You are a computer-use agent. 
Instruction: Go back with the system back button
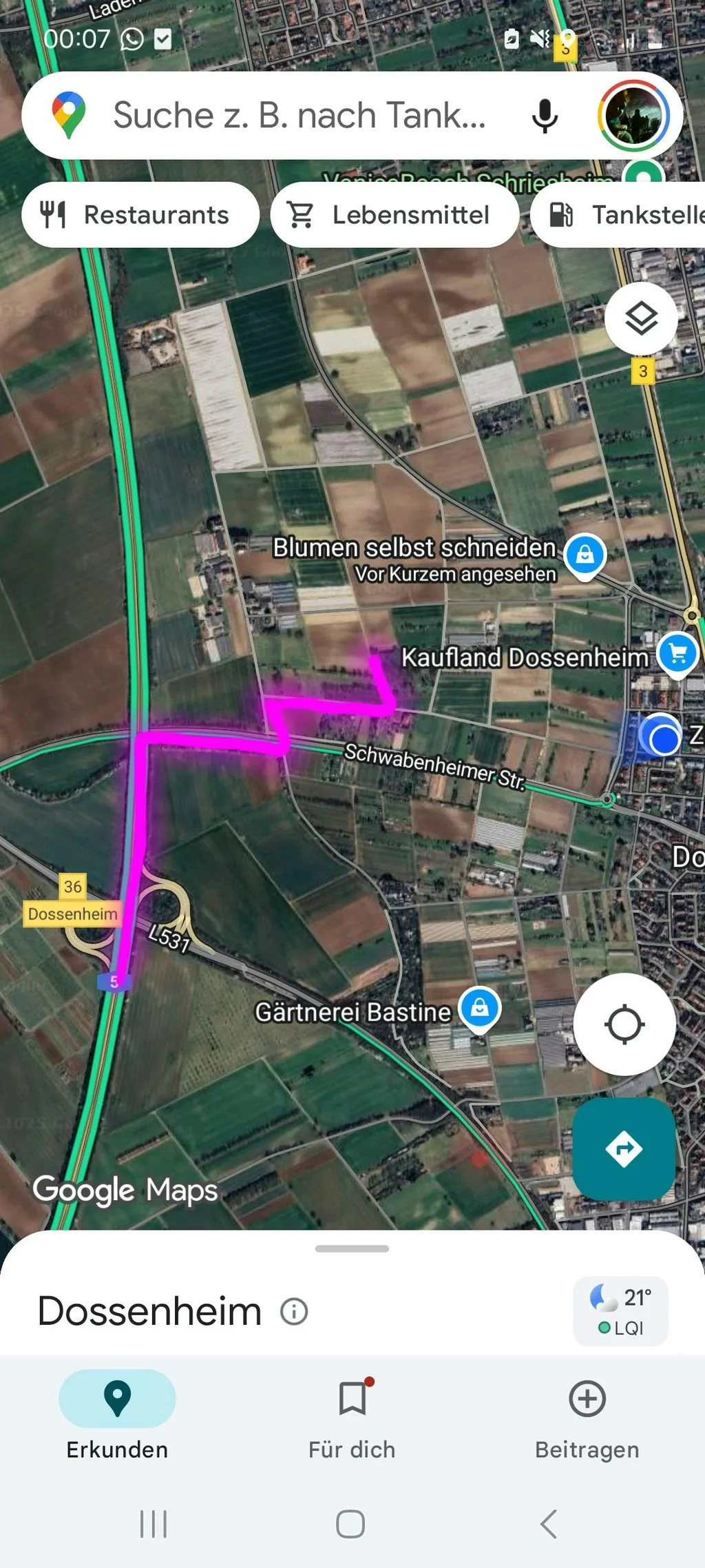tap(549, 1524)
